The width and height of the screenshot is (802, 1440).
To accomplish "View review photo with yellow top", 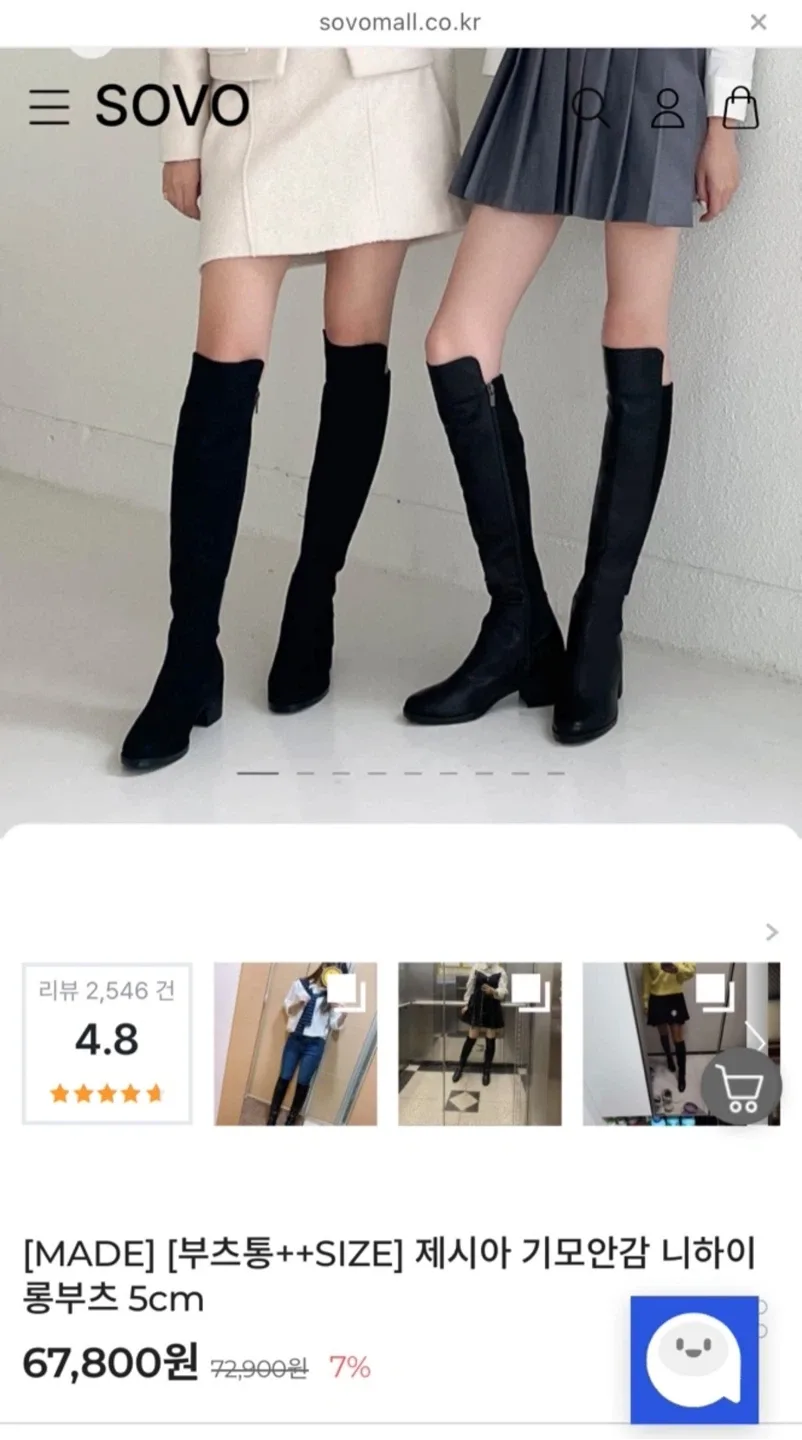I will pos(665,1043).
